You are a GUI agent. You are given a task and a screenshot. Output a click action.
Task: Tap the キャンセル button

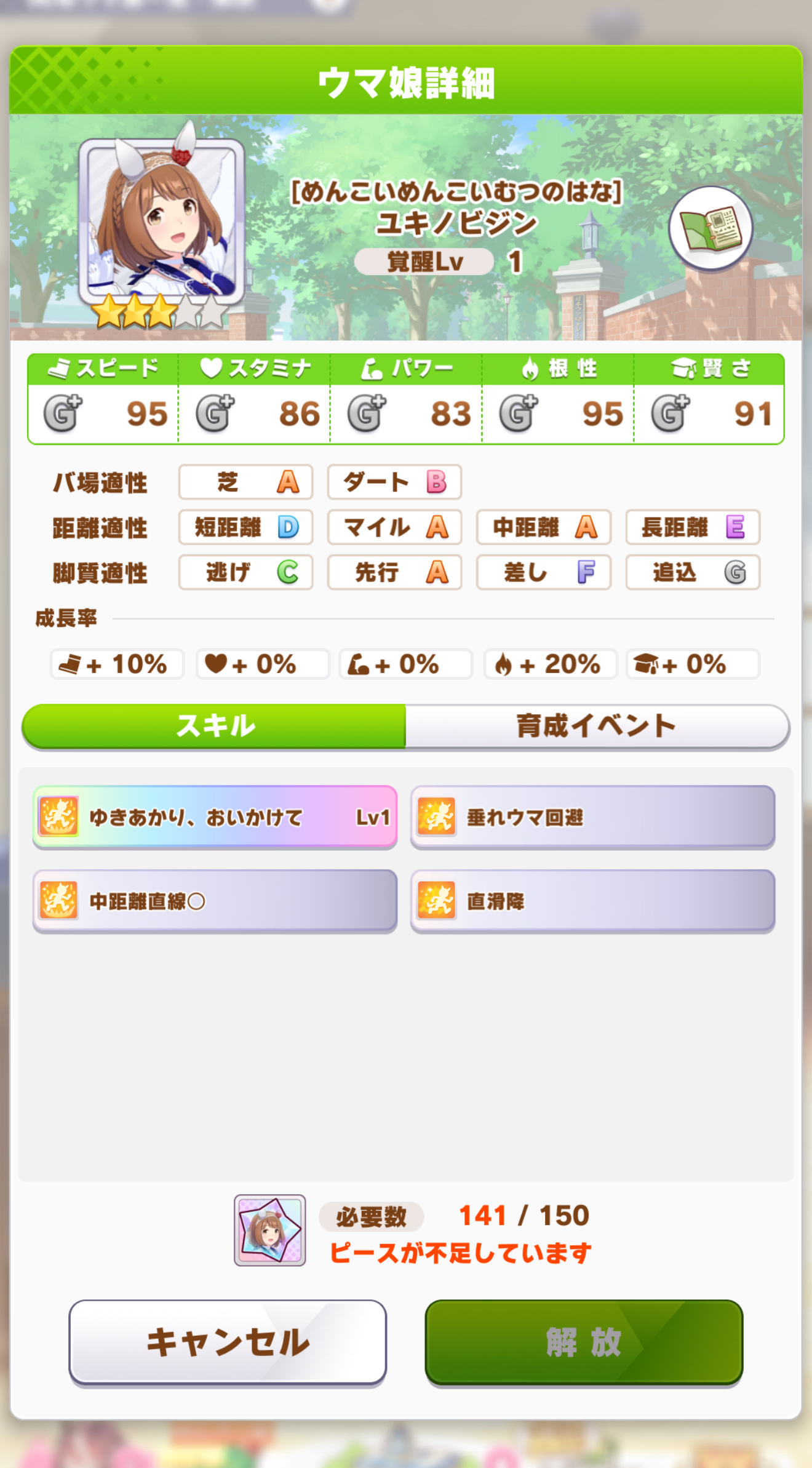[228, 1342]
